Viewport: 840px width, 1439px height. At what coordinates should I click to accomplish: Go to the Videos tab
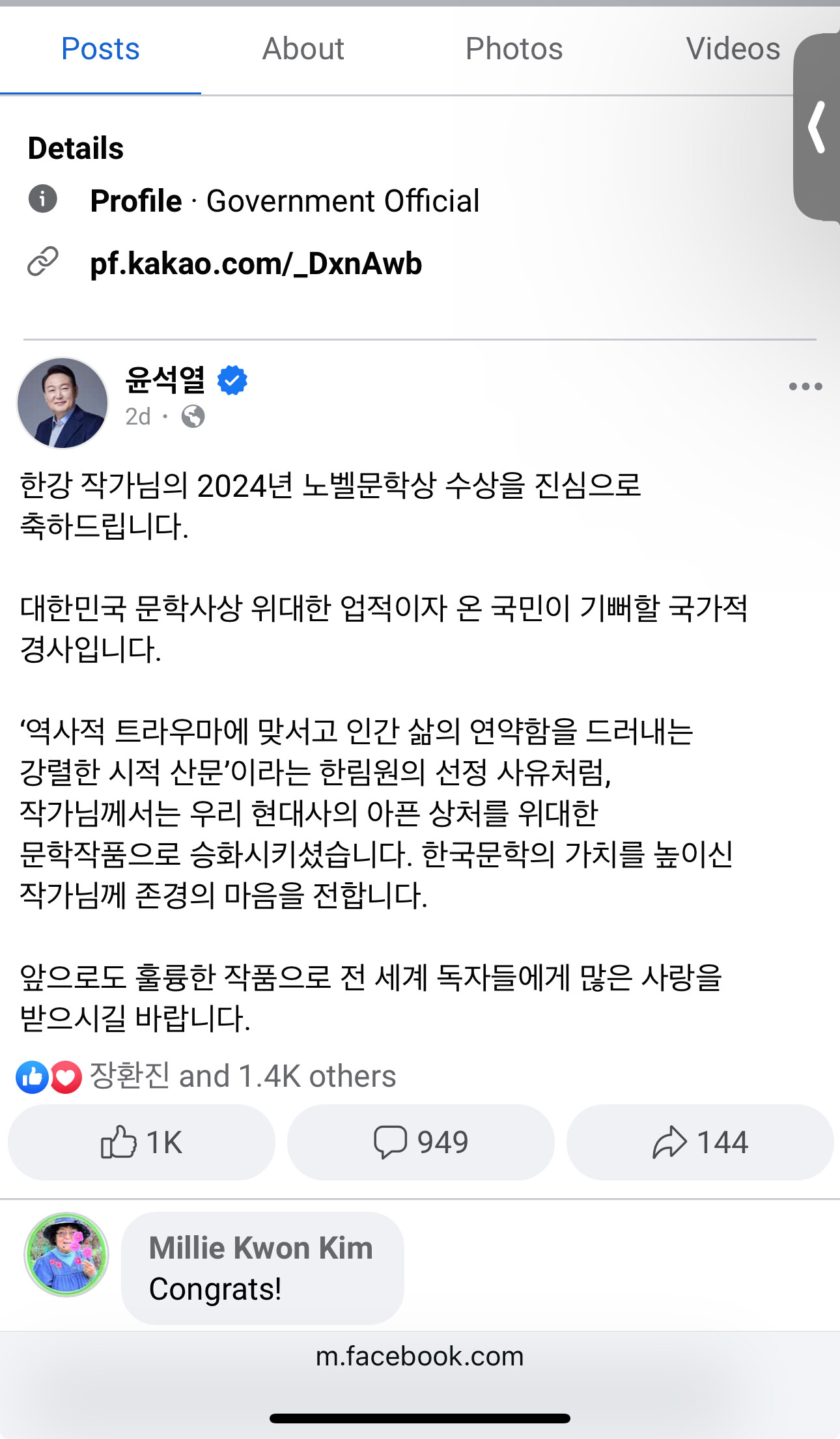733,49
